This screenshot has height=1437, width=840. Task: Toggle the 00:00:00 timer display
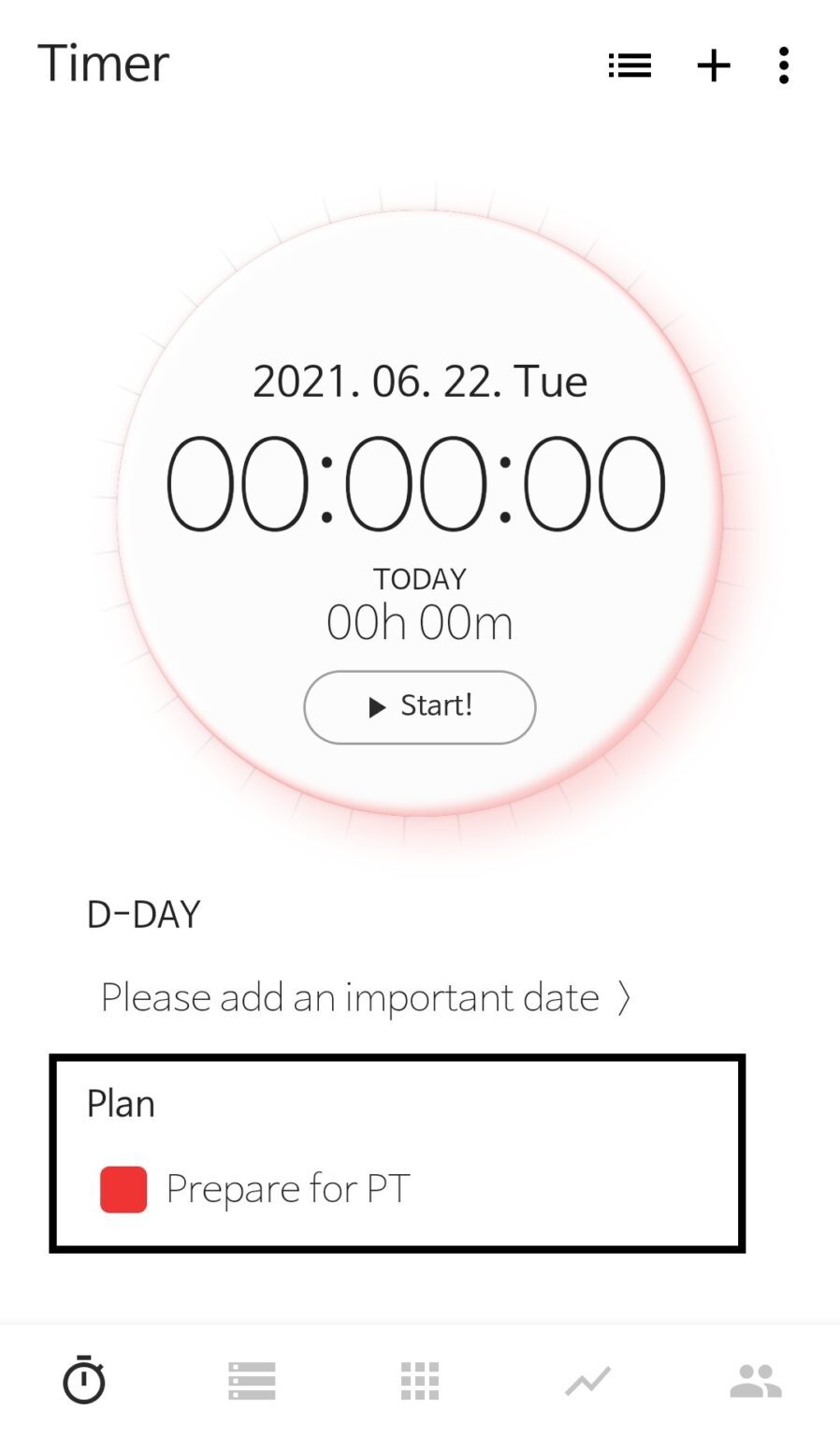[420, 482]
